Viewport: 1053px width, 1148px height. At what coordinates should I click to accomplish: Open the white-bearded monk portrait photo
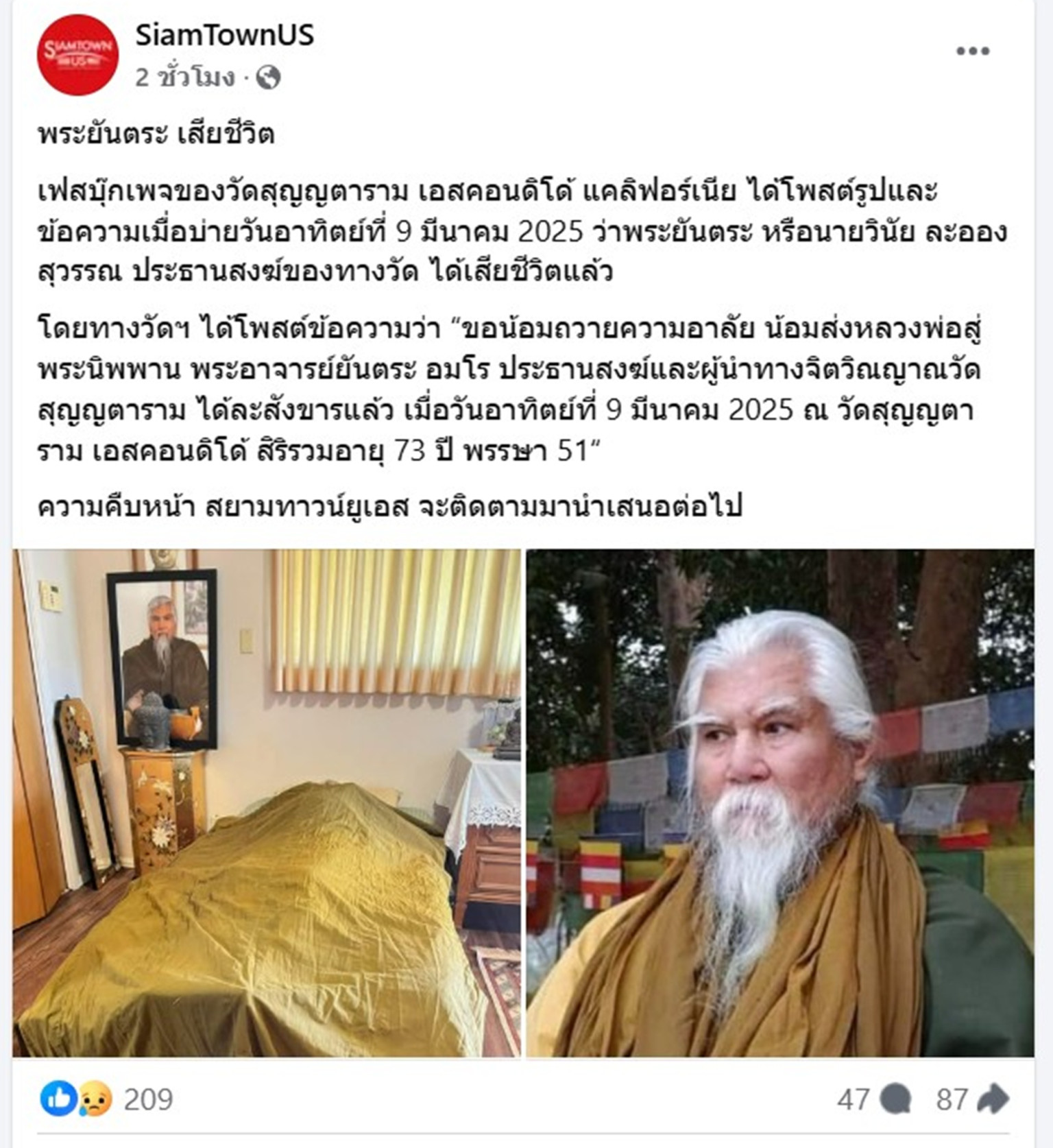780,802
